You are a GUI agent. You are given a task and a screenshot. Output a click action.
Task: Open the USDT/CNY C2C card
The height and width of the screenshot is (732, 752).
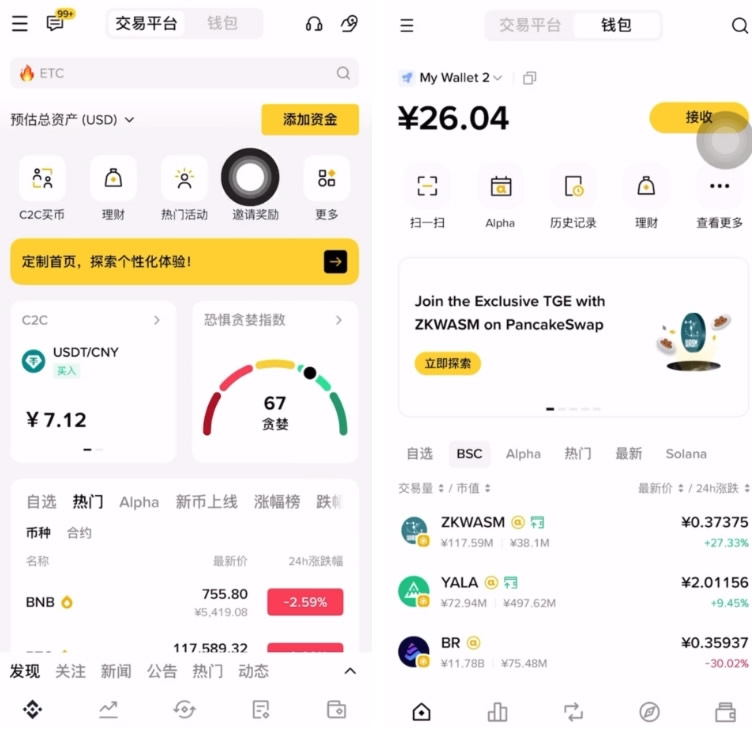(92, 380)
